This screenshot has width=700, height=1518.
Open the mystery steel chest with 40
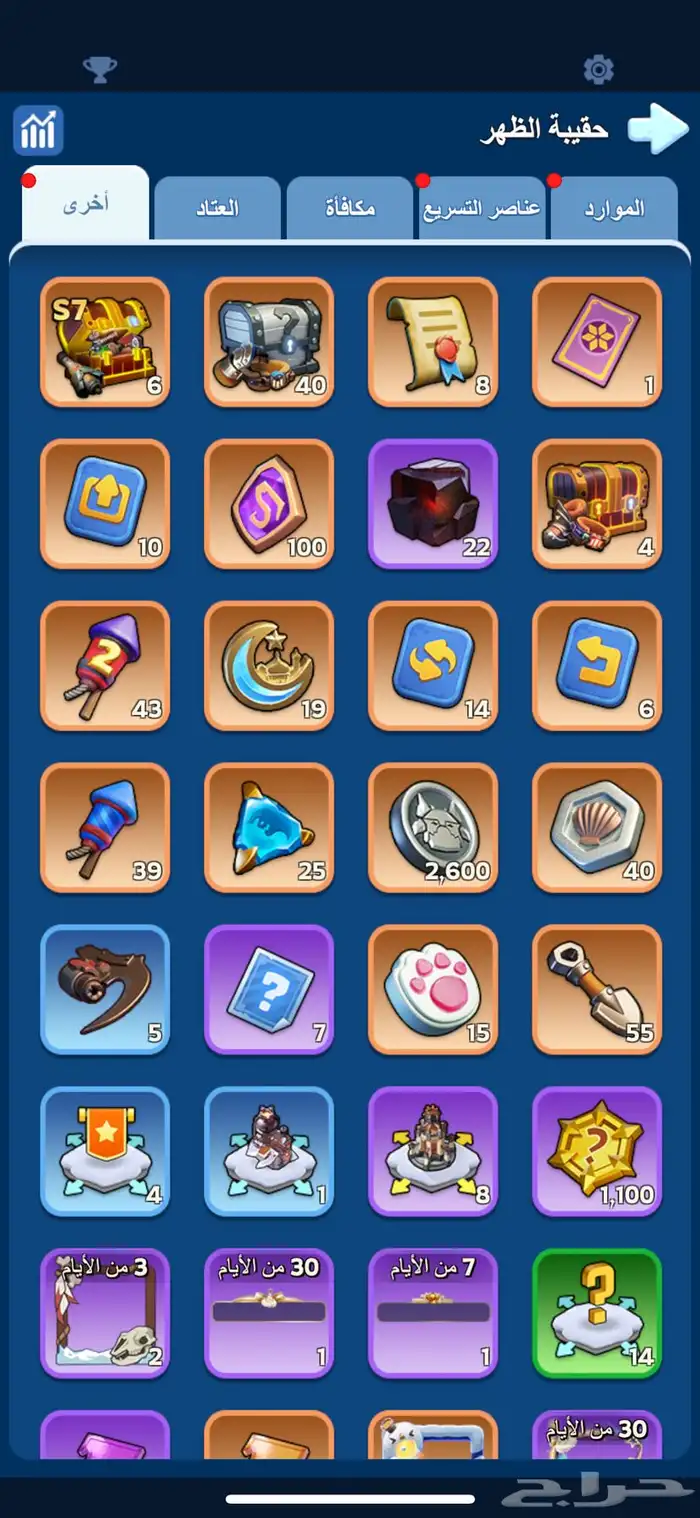click(x=269, y=342)
